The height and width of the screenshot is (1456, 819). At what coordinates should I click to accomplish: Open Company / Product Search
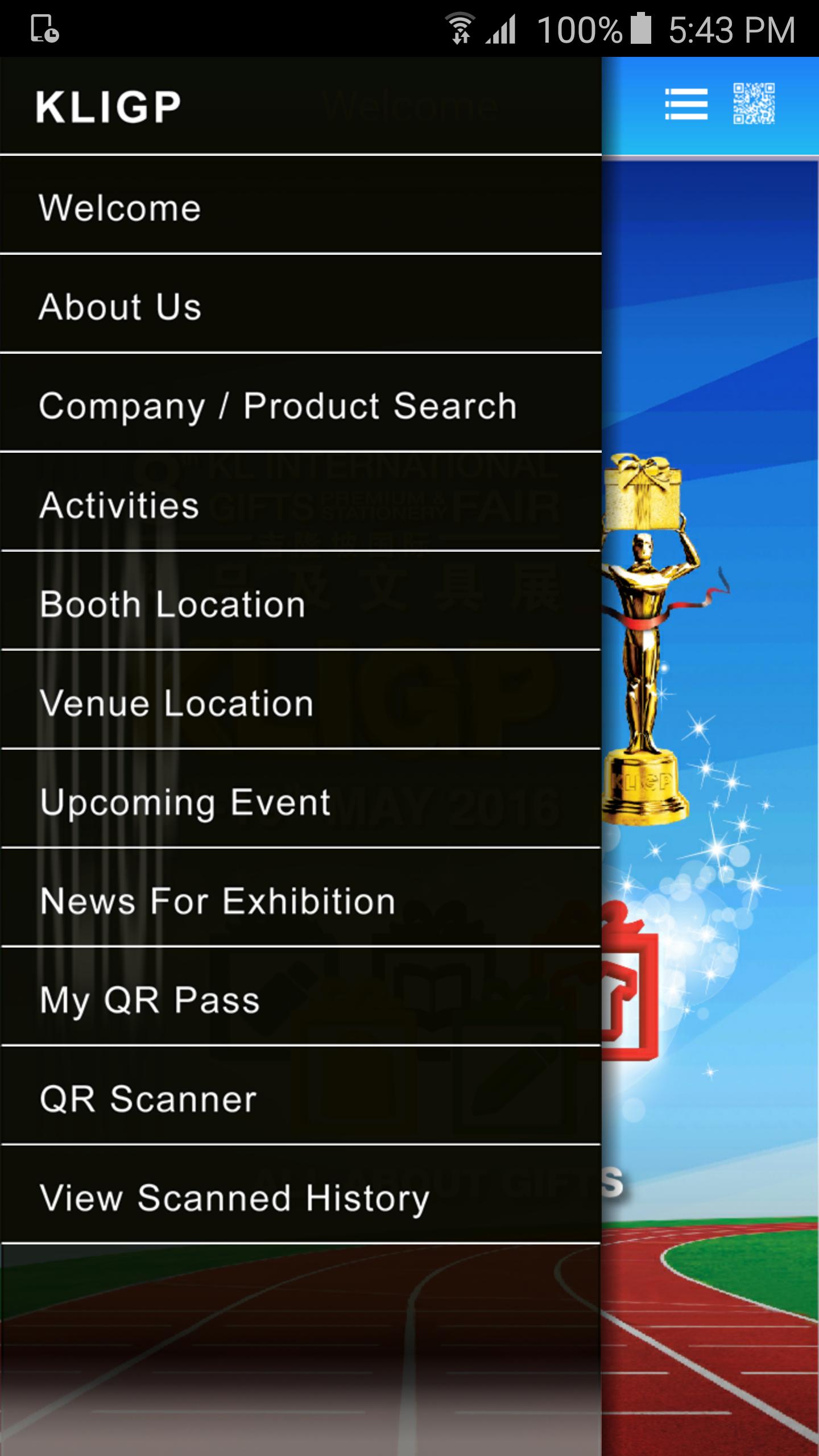(x=300, y=406)
